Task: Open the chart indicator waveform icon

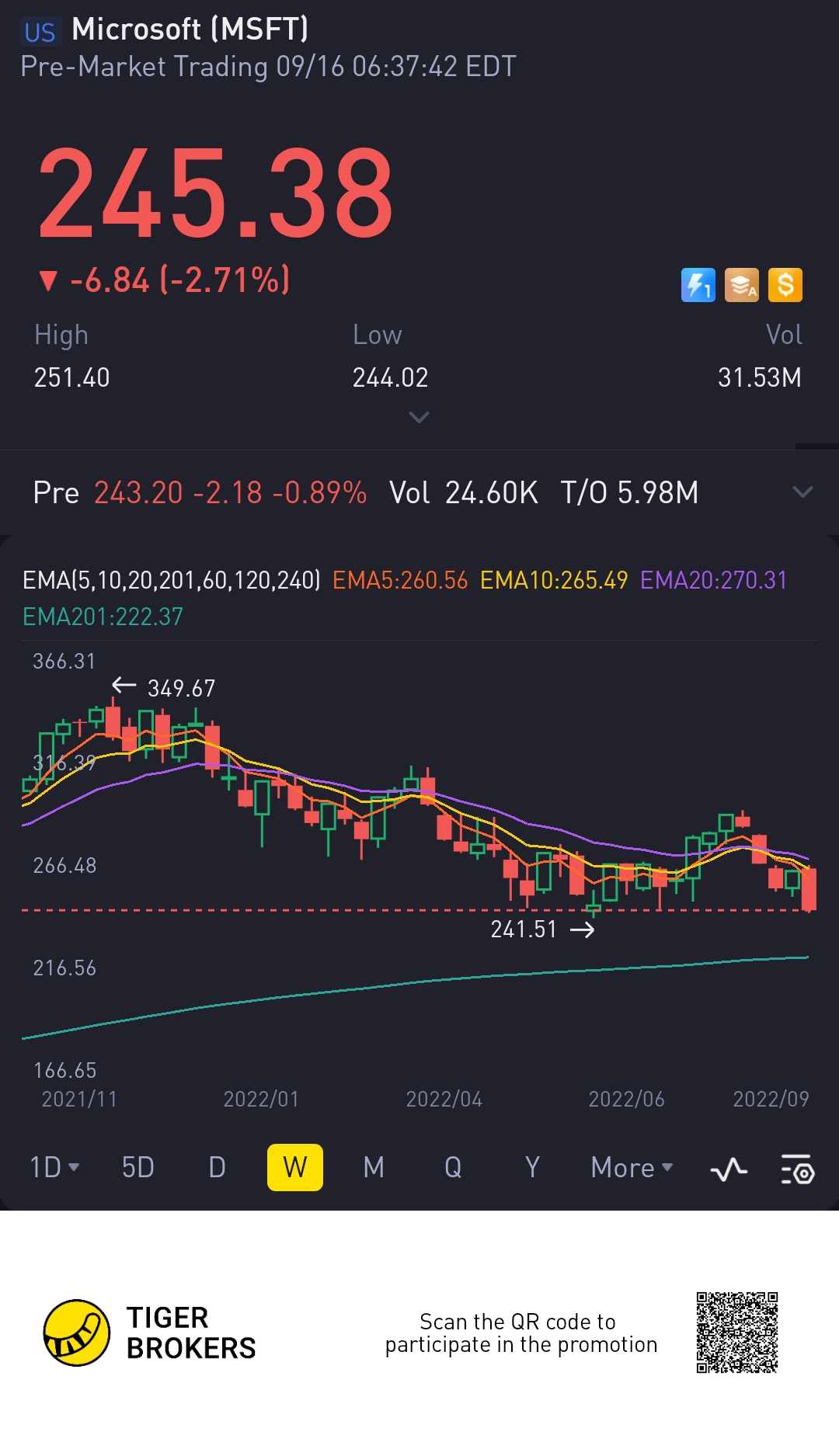Action: tap(729, 1169)
